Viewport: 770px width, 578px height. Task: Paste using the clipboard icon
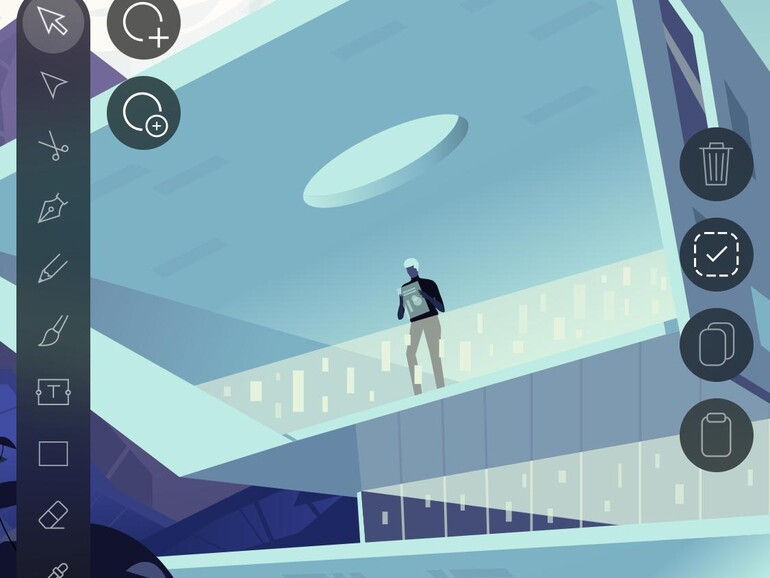click(716, 435)
